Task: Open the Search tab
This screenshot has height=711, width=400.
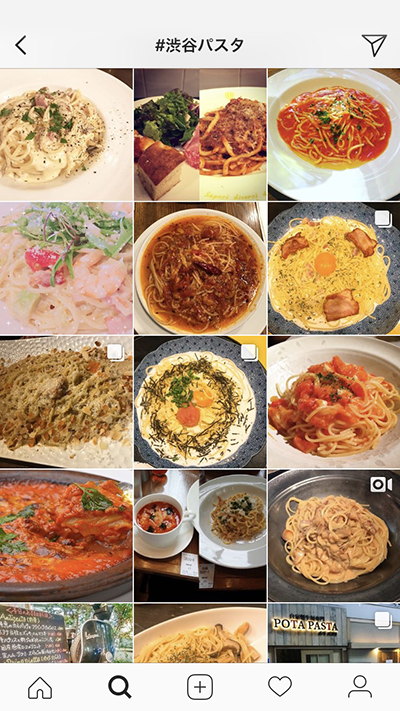Action: pos(120,687)
